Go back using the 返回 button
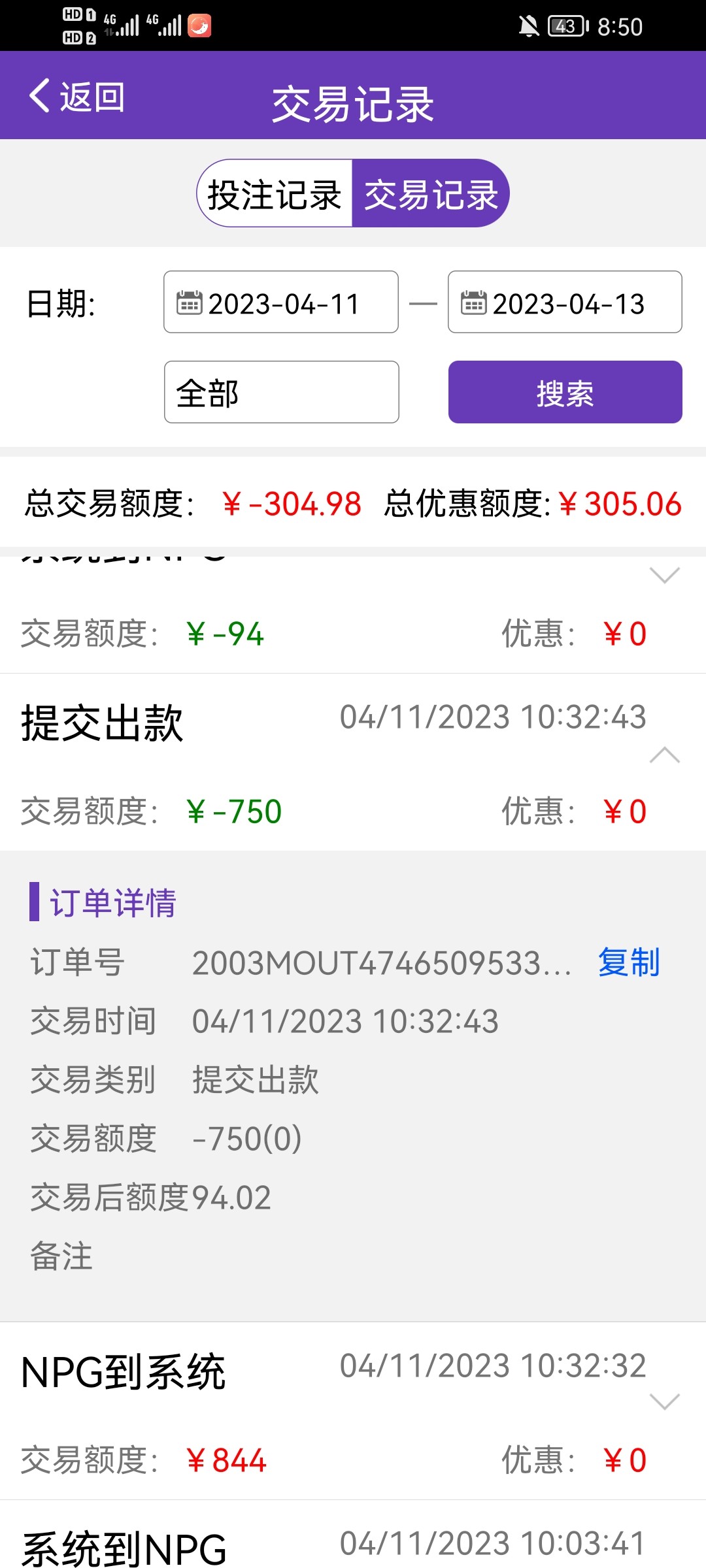Screen dimensions: 706x1568 click(77, 97)
